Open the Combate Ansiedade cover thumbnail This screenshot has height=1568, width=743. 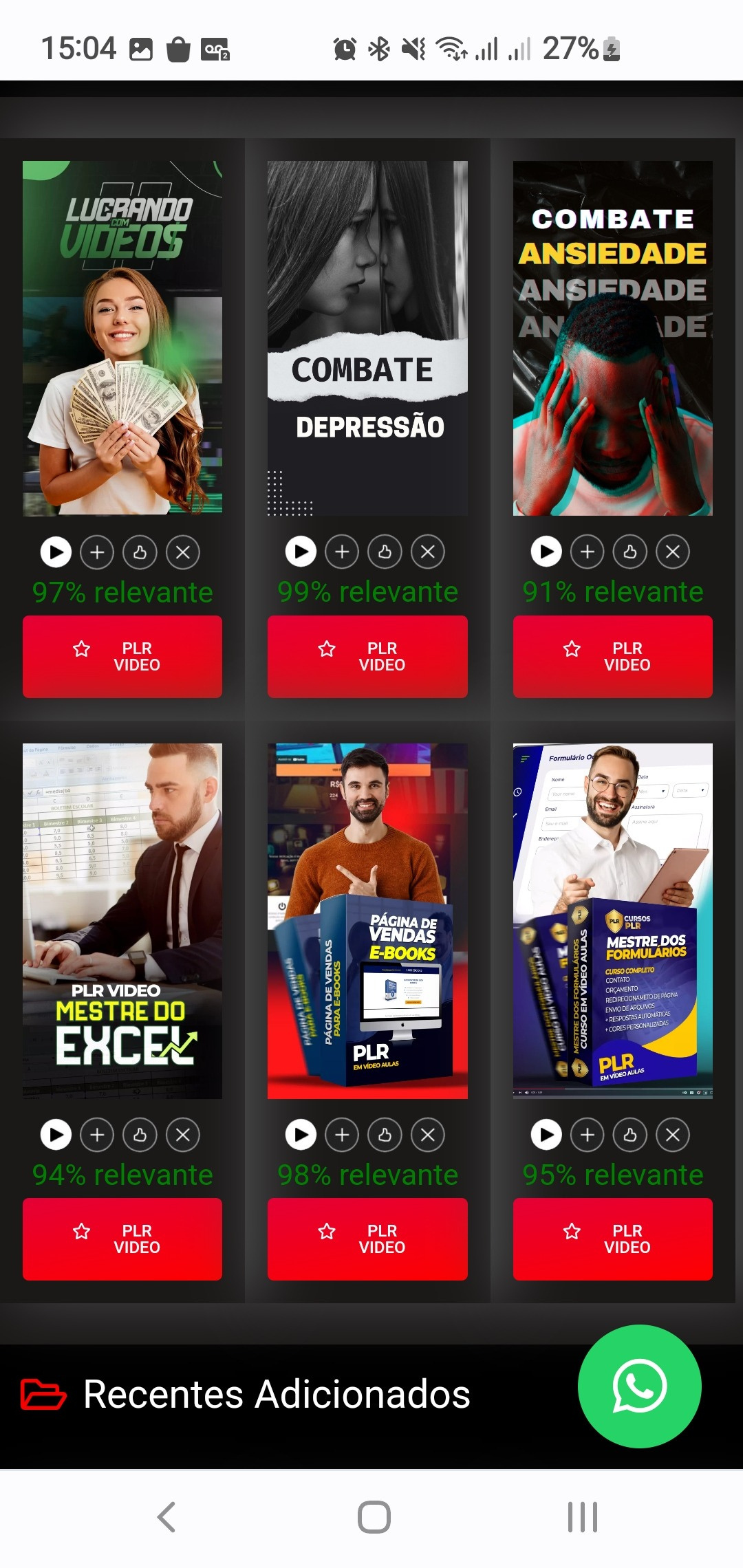tap(612, 338)
